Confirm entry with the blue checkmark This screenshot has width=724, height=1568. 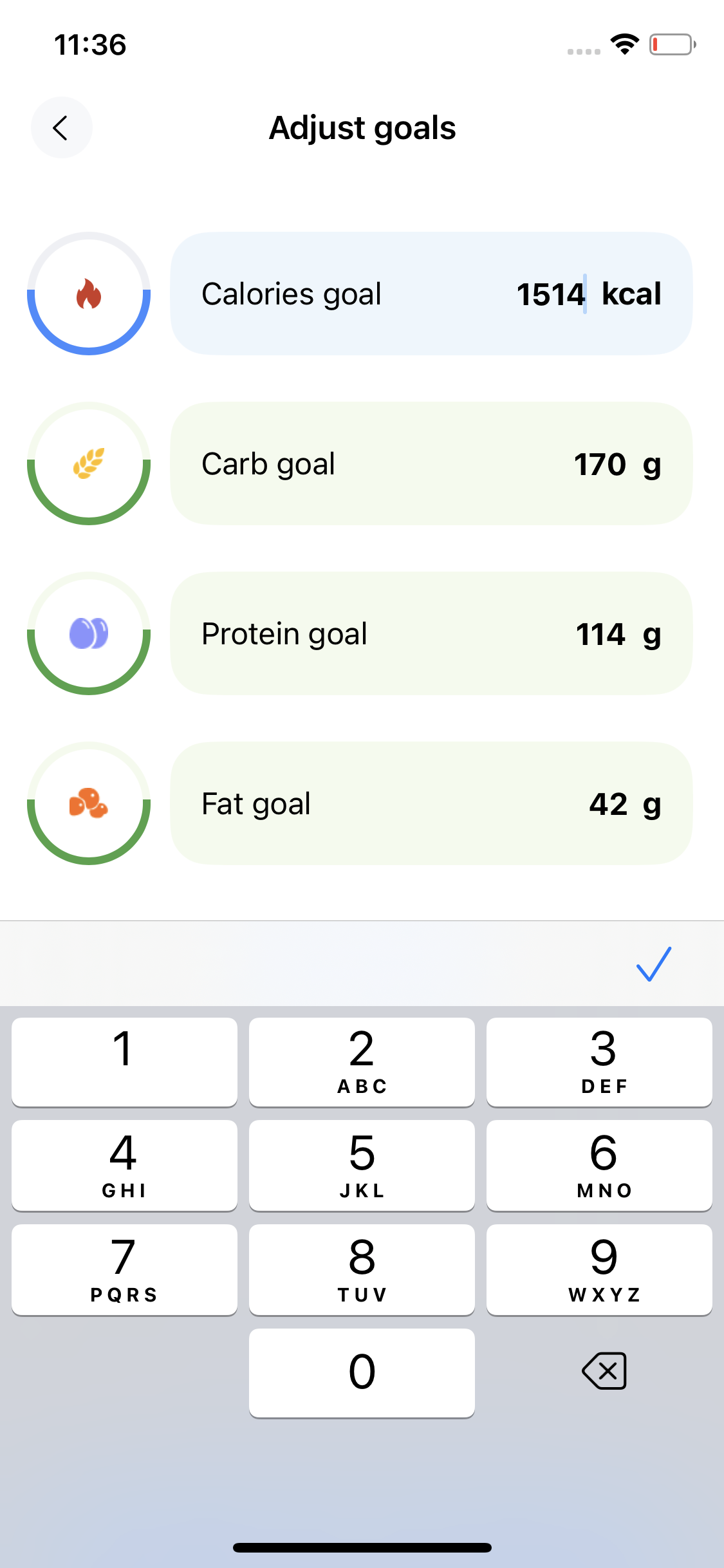(x=654, y=964)
